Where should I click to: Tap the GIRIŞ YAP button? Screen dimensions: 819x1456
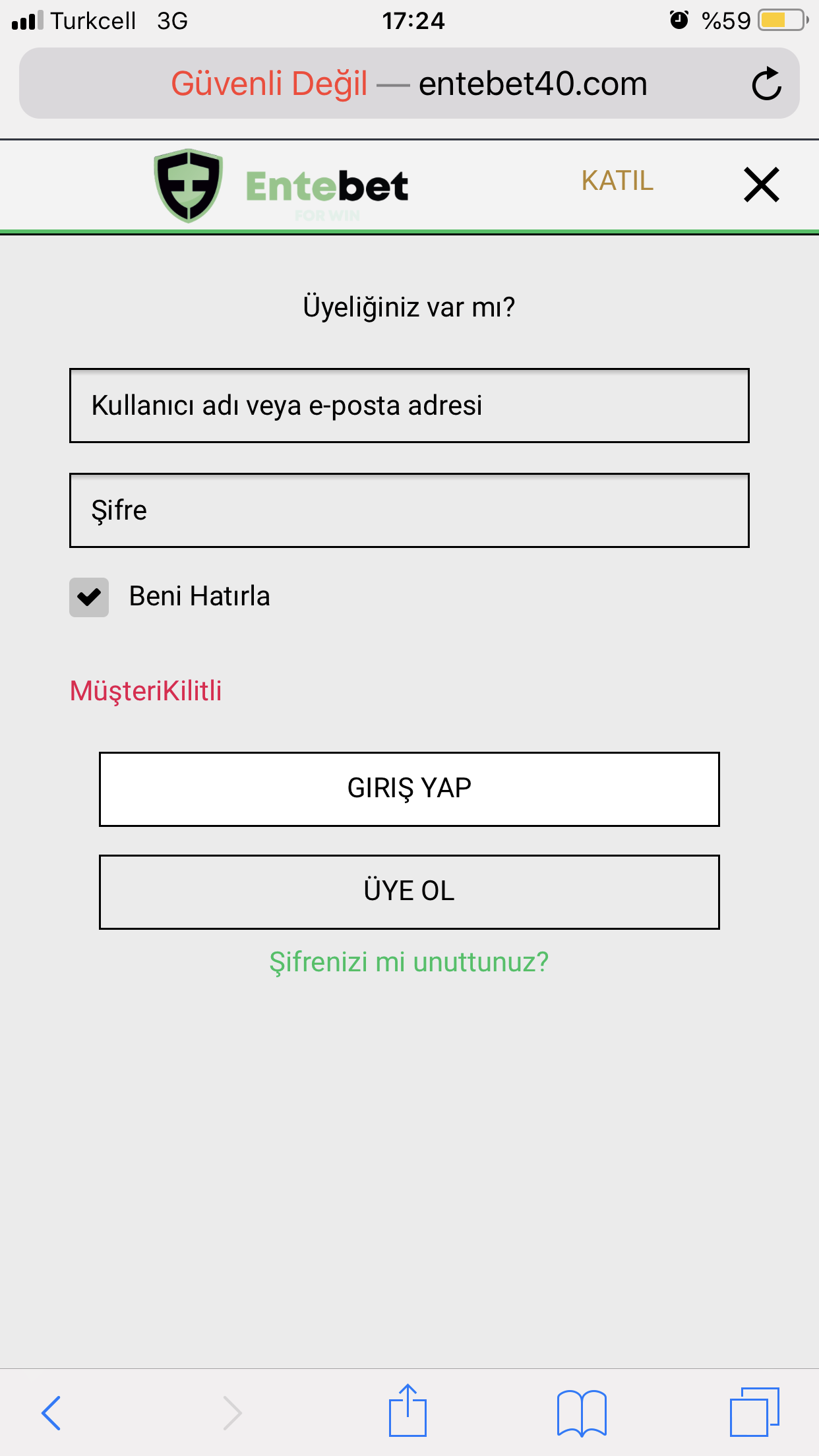click(409, 789)
